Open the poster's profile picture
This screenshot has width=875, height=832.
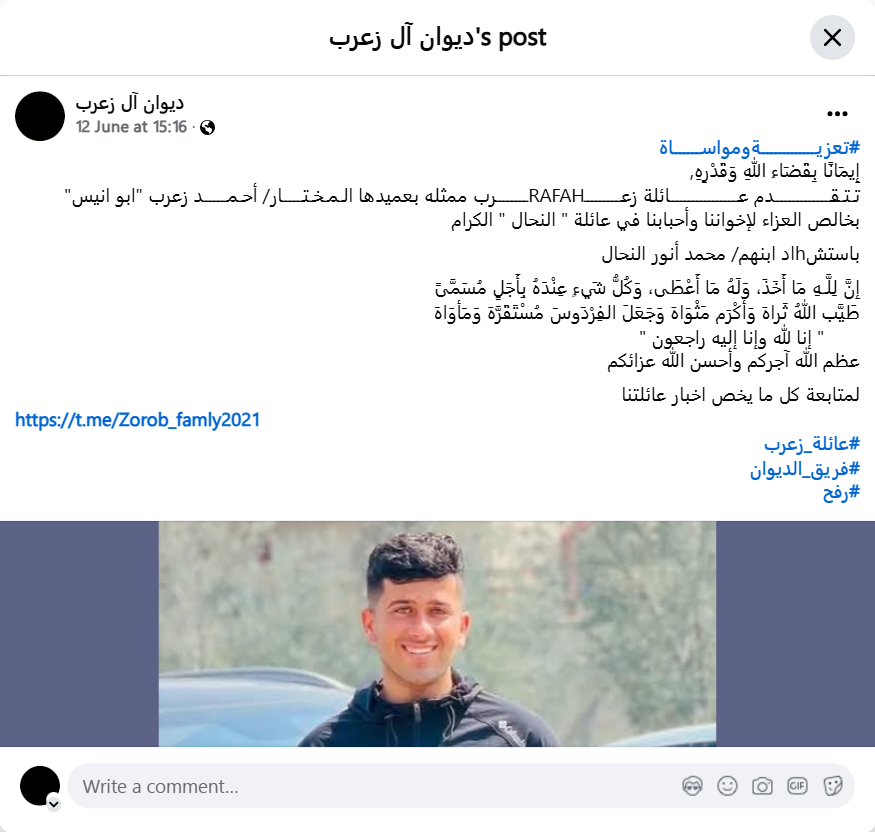coord(41,115)
